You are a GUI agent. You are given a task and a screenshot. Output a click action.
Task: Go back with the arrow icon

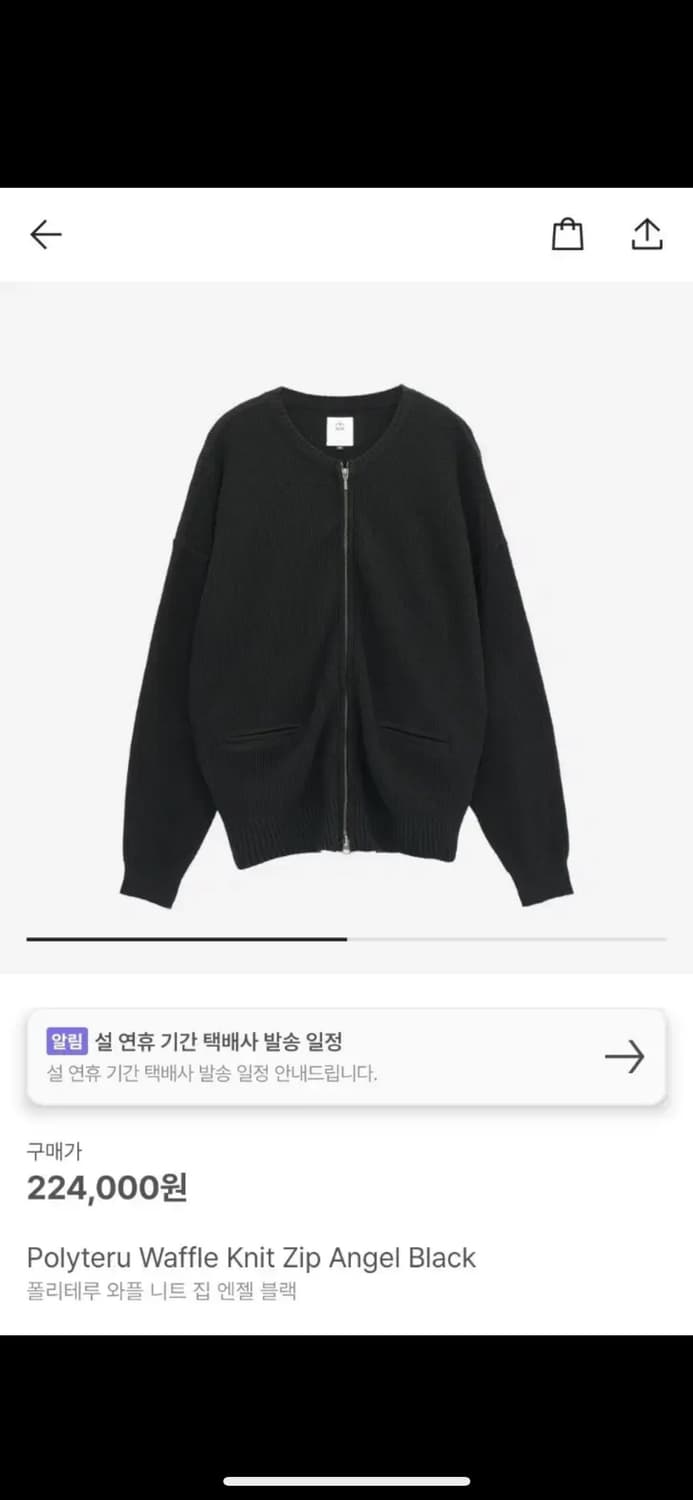pyautogui.click(x=46, y=235)
